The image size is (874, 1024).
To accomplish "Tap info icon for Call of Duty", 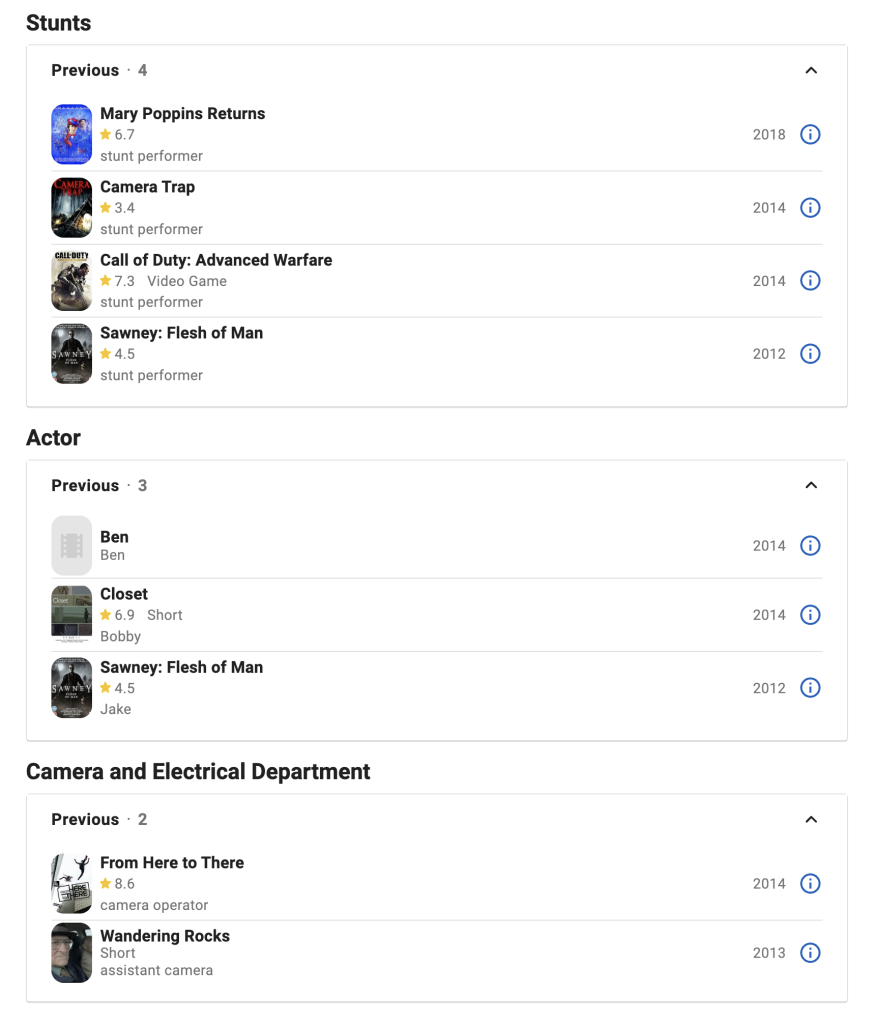I will click(x=811, y=281).
